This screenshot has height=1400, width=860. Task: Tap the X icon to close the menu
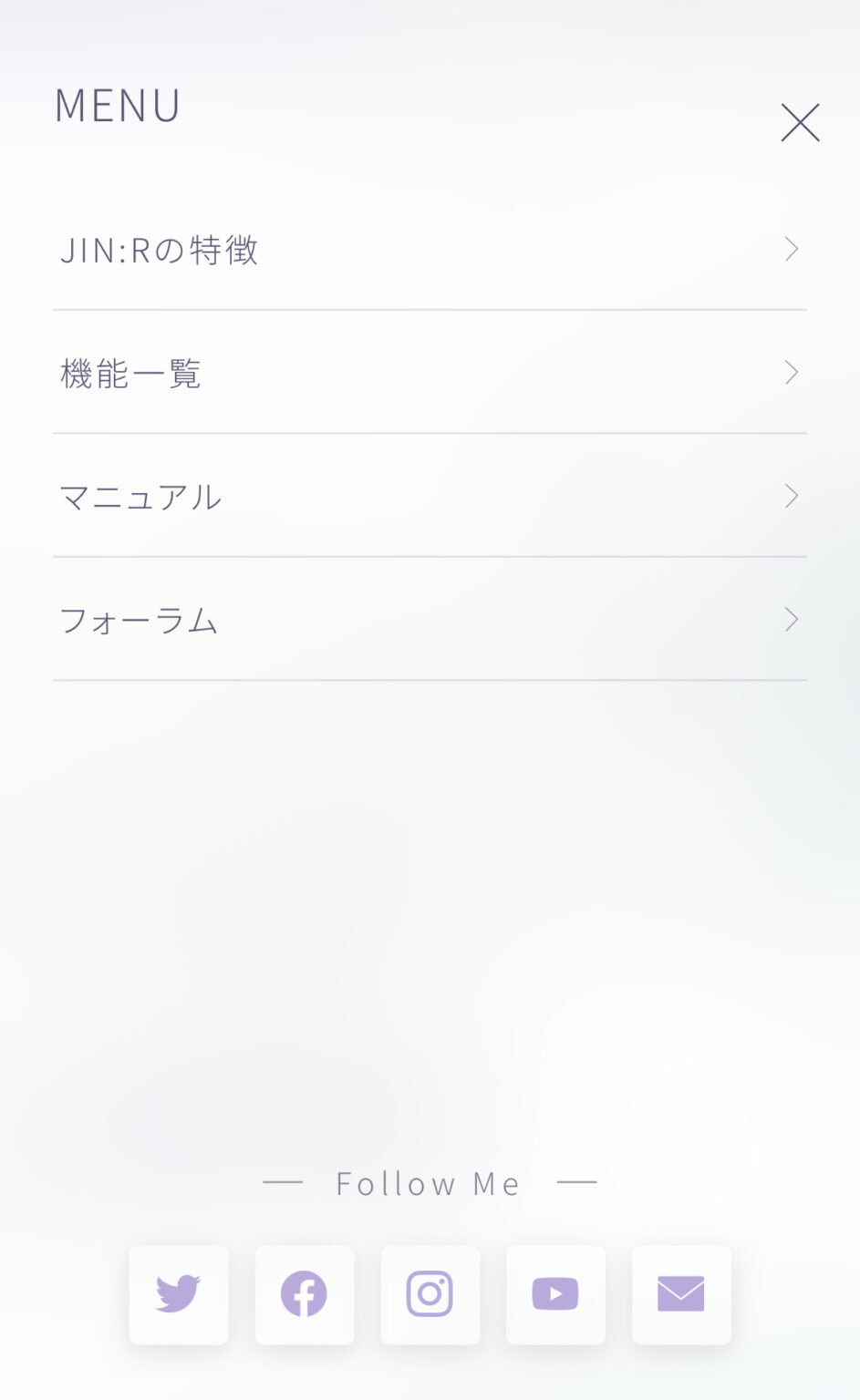(x=800, y=123)
